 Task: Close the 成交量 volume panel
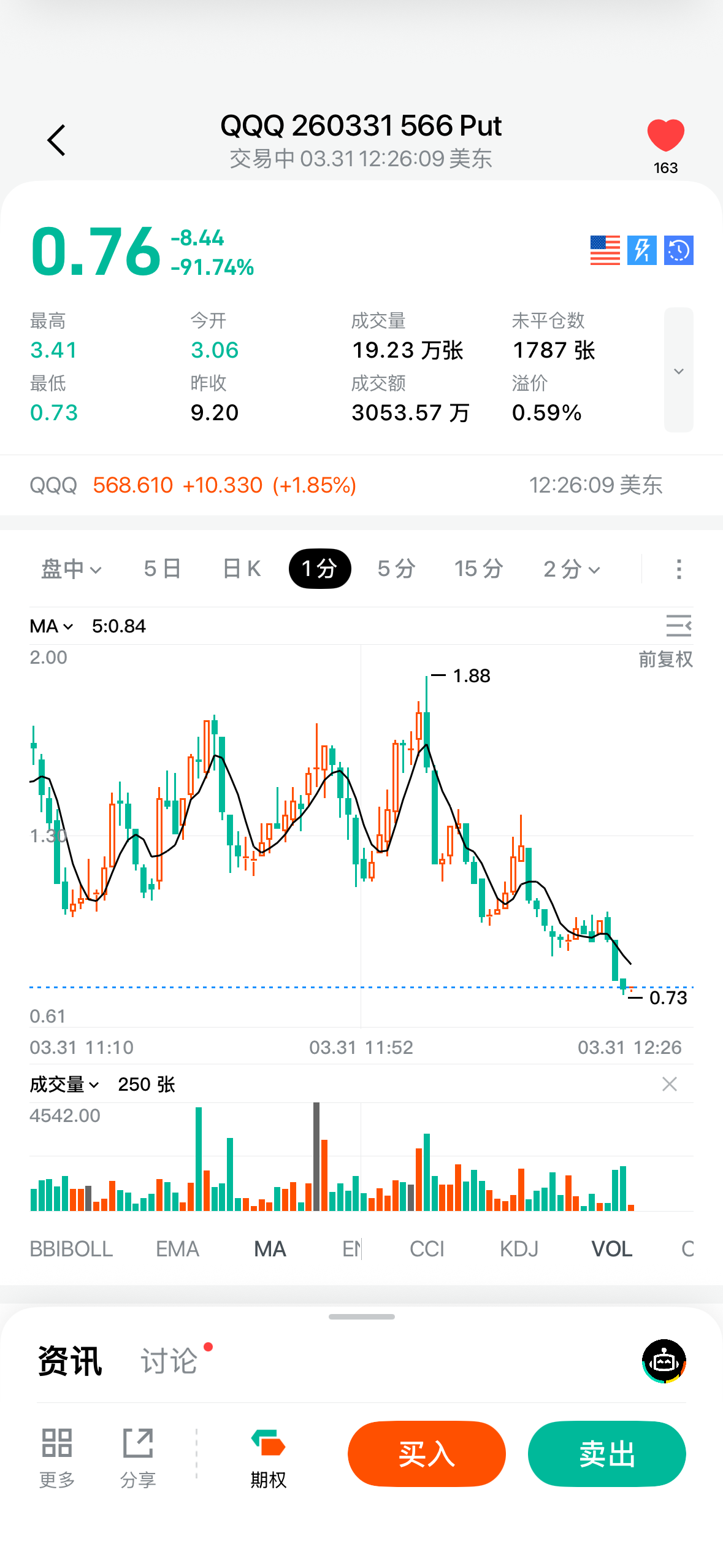[669, 1084]
